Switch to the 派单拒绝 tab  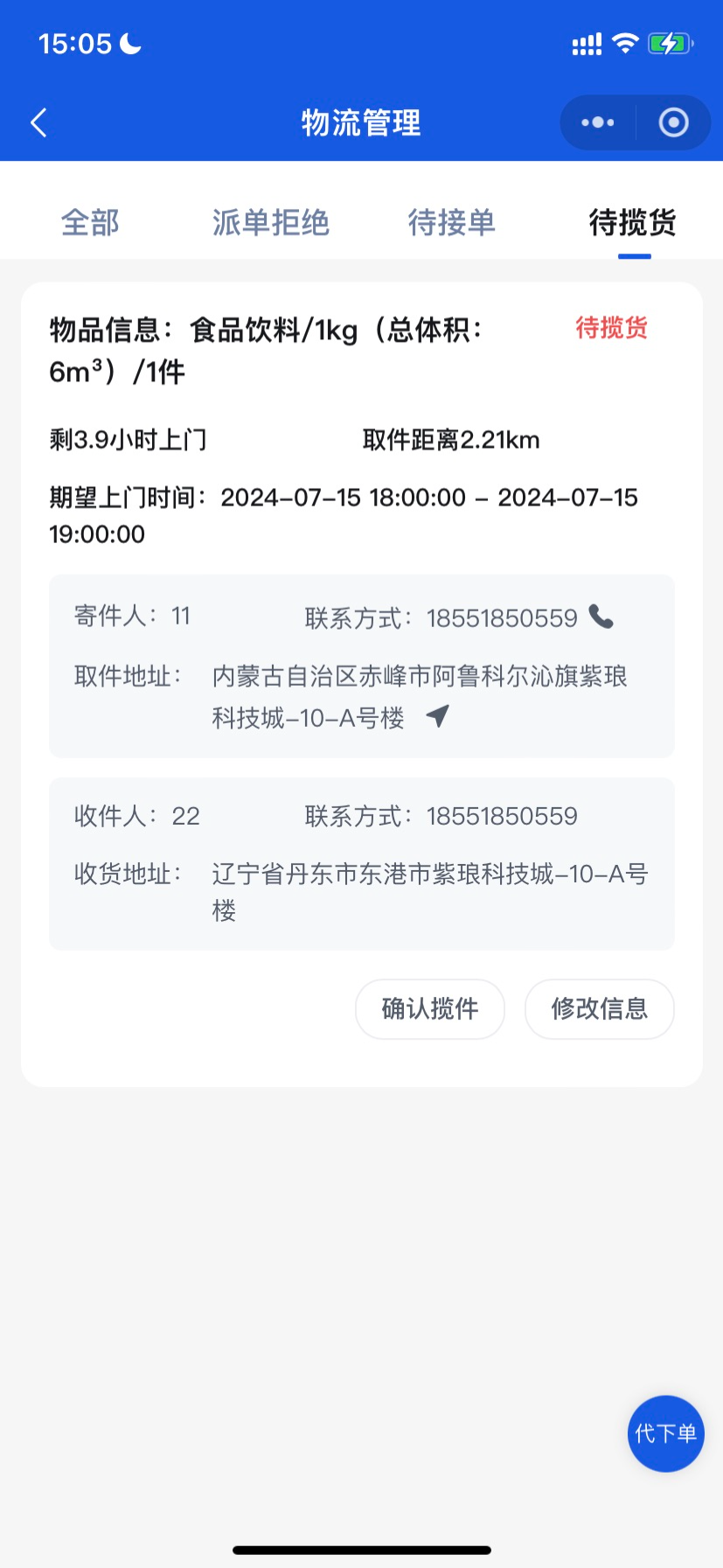pos(271,223)
